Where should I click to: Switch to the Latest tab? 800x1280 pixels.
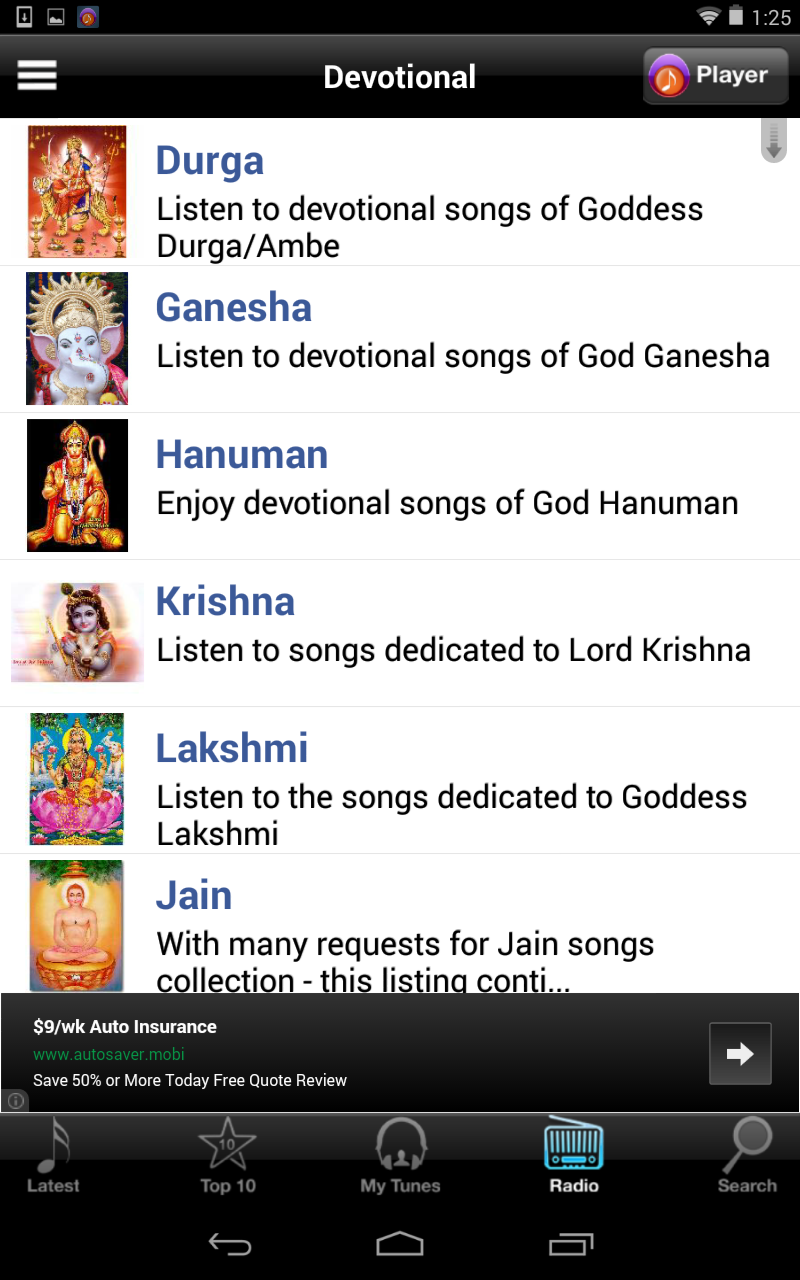[53, 1158]
